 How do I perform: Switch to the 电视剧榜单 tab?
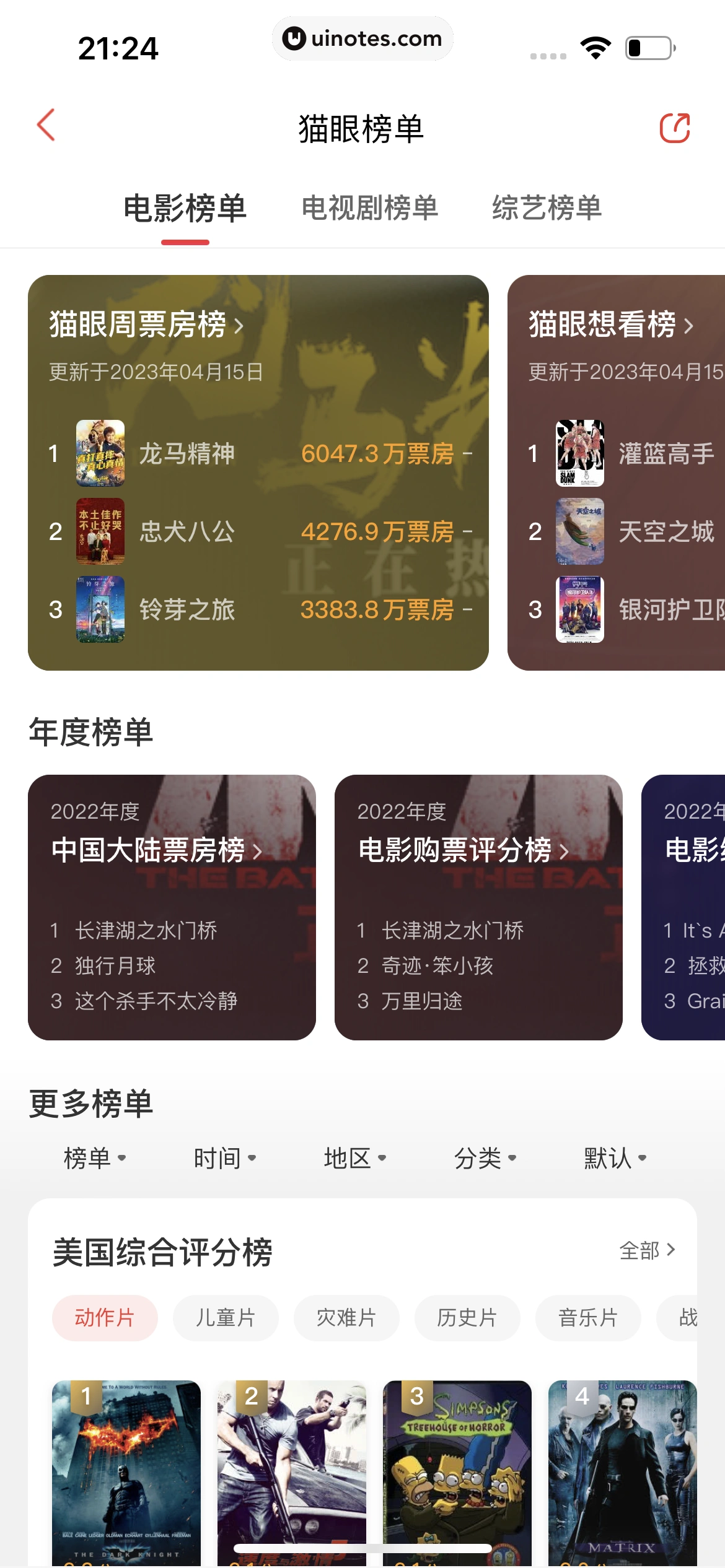(369, 208)
